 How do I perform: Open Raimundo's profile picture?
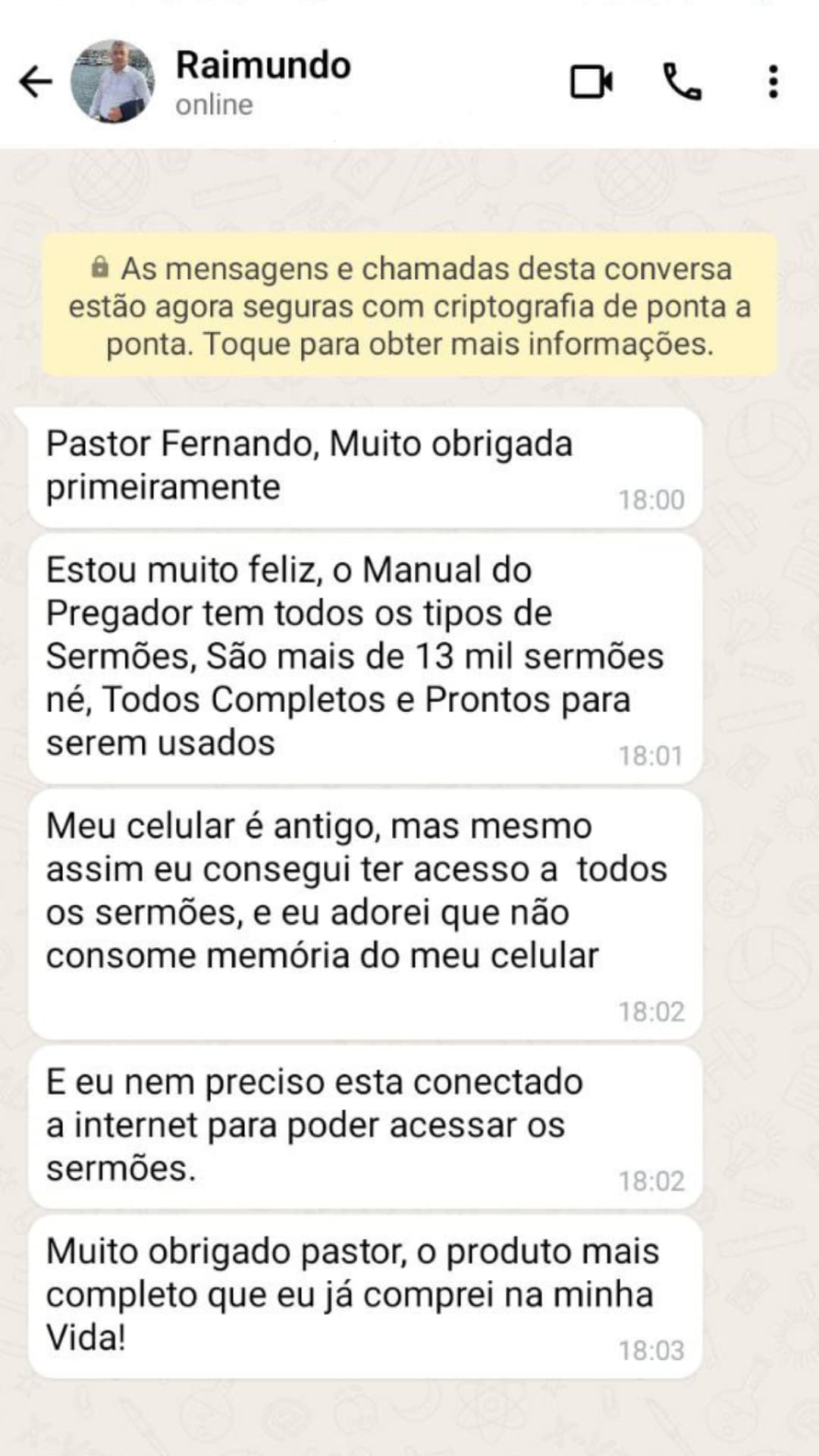[x=113, y=82]
